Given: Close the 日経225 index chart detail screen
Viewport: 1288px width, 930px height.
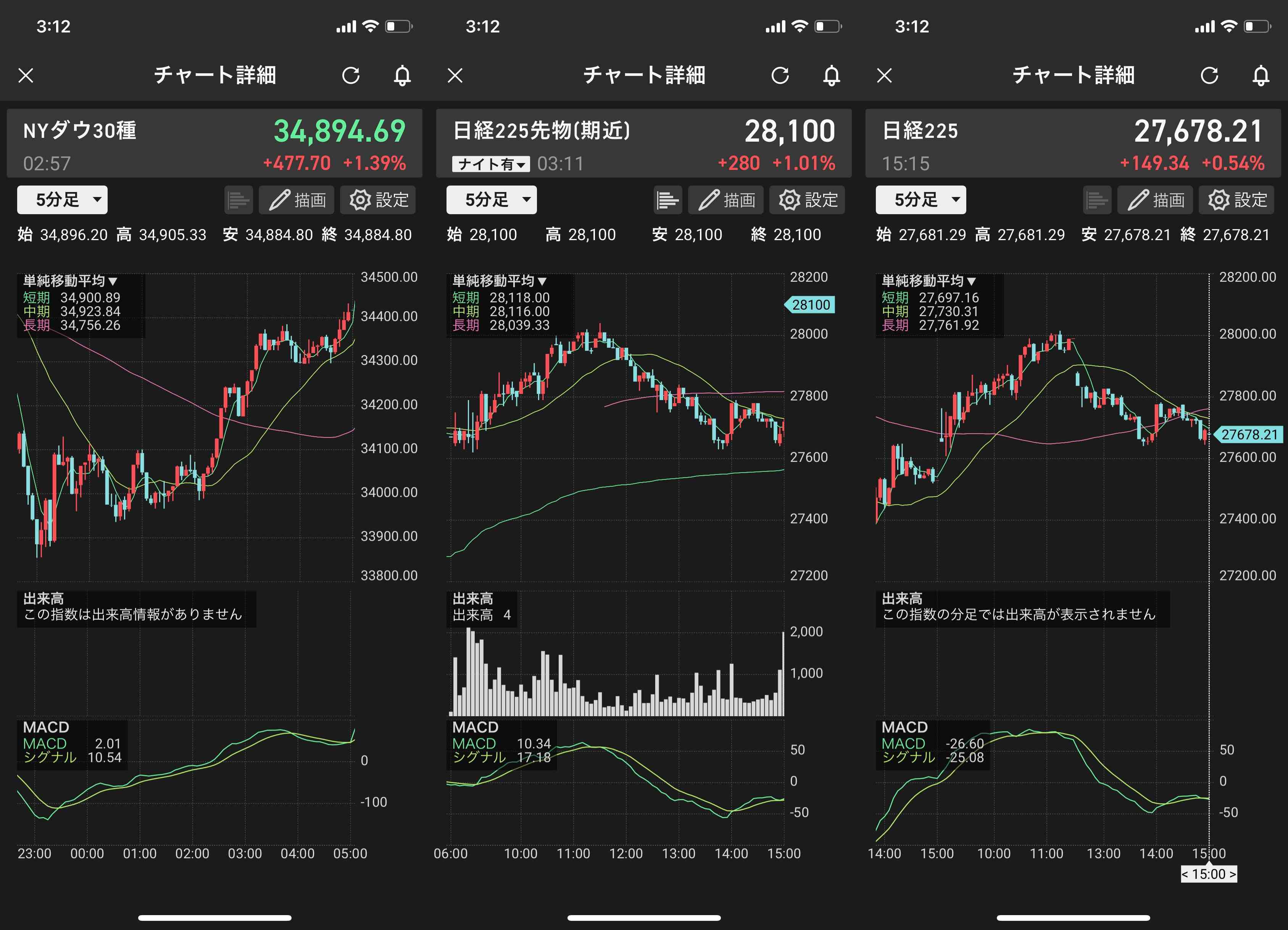Looking at the screenshot, I should coord(885,76).
